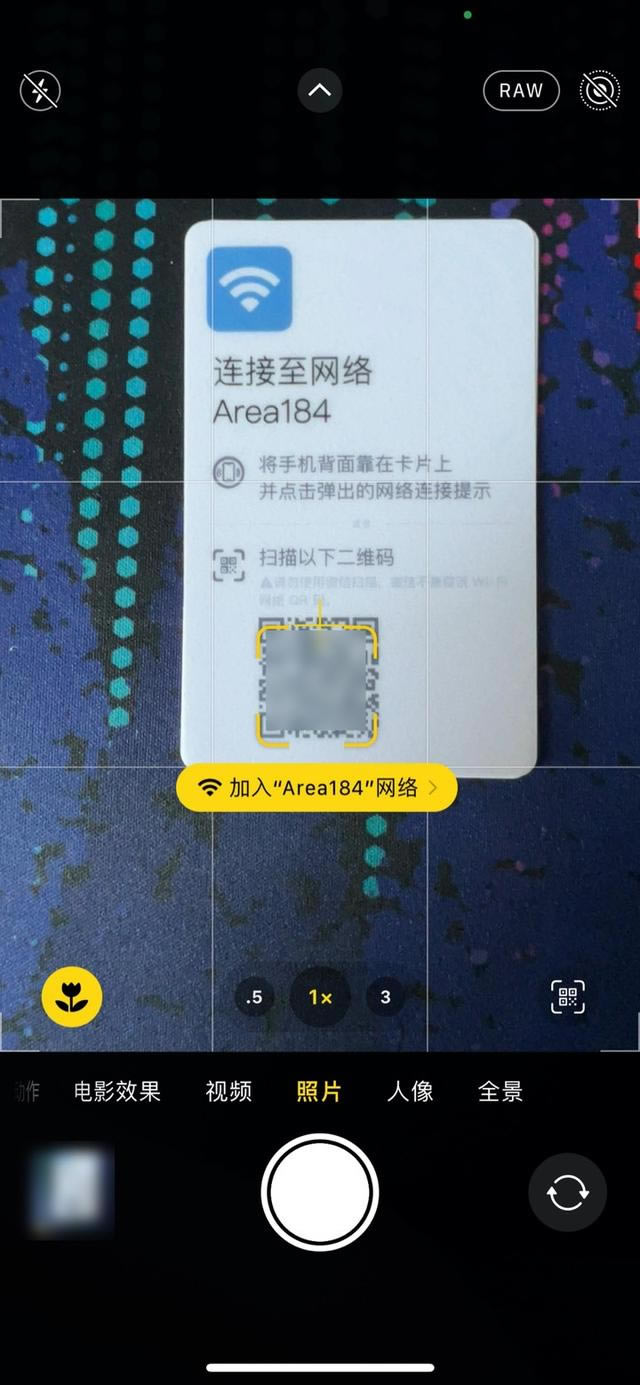Toggle the Live Photo icon
640x1385 pixels.
[x=599, y=91]
